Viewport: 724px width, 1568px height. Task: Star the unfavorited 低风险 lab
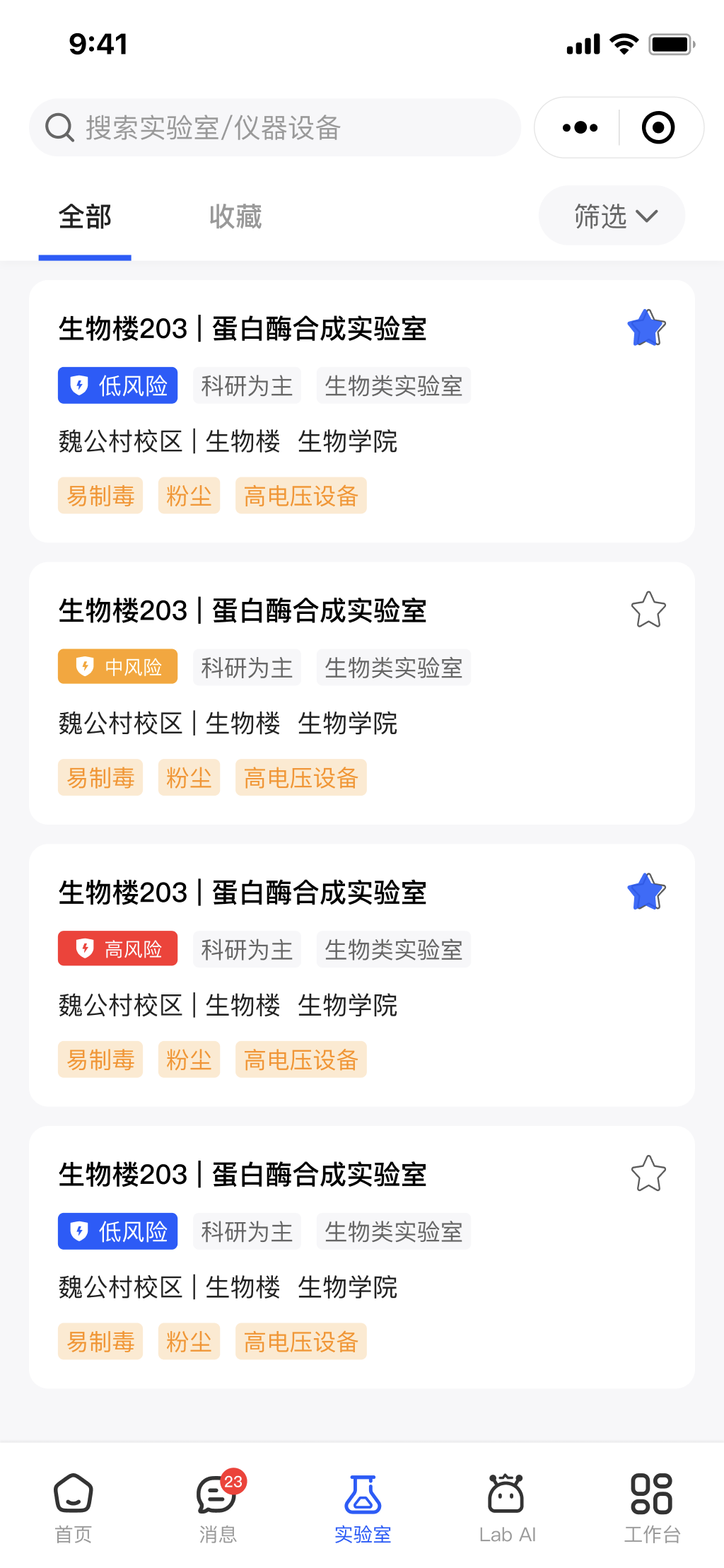coord(648,1174)
